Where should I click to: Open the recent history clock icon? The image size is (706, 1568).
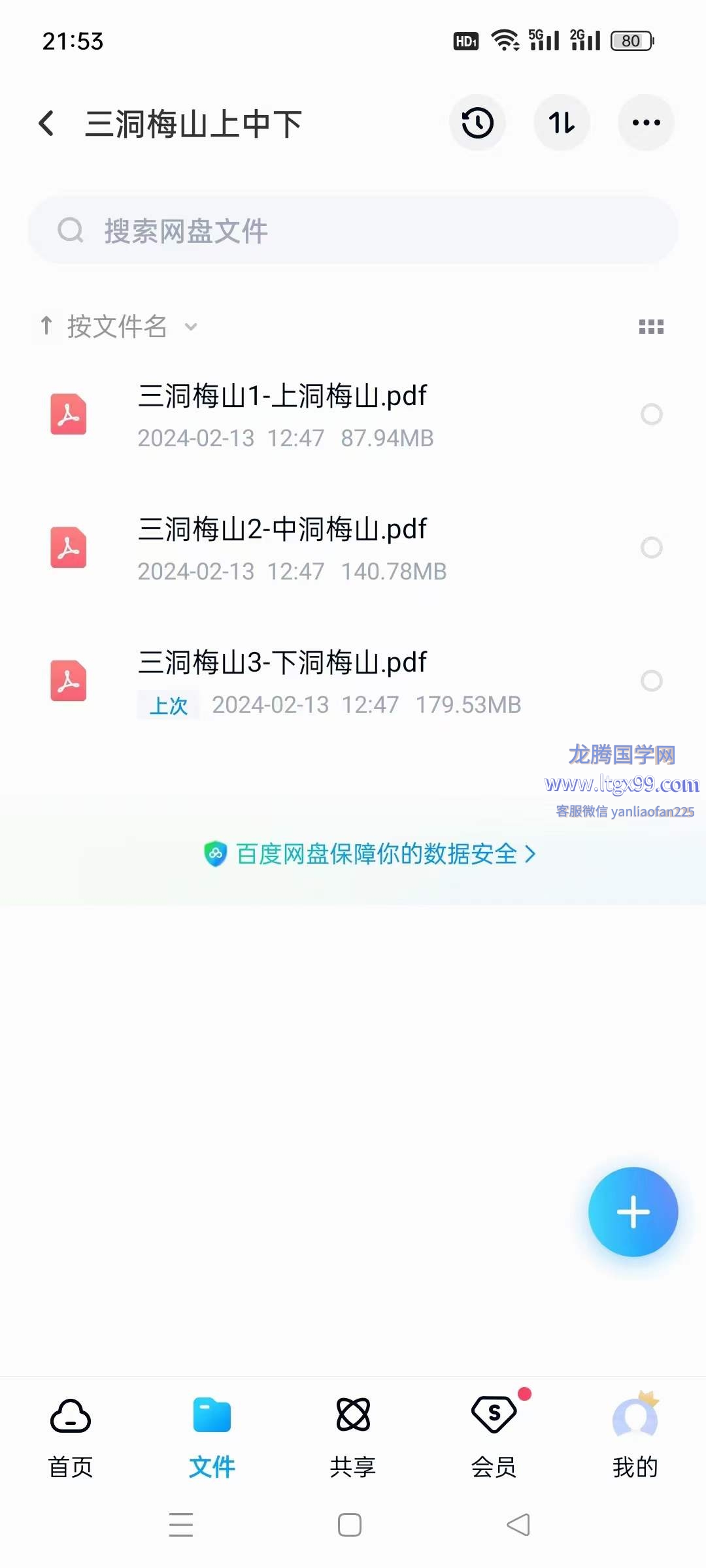pyautogui.click(x=477, y=123)
